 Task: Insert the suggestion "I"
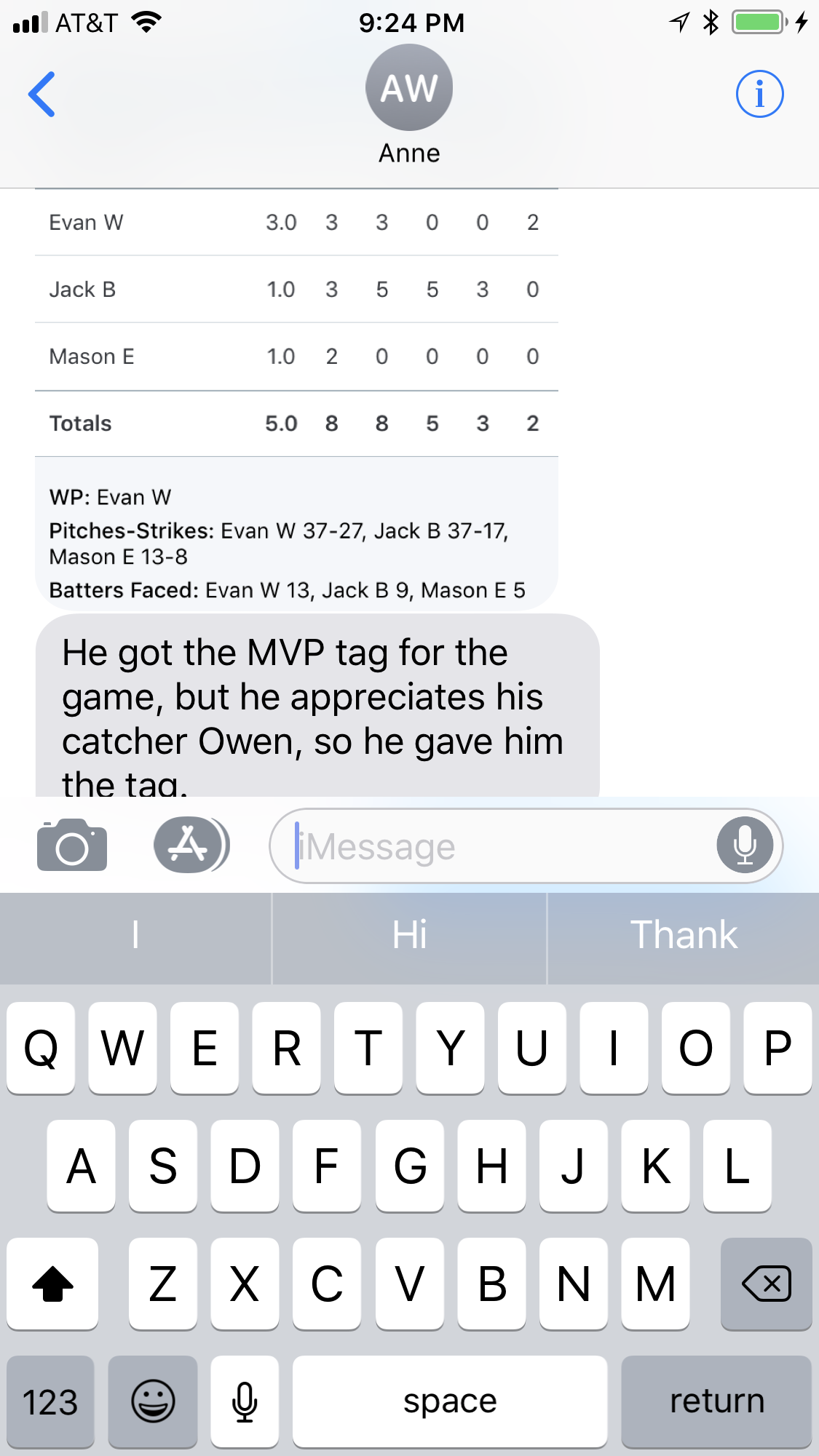[135, 936]
